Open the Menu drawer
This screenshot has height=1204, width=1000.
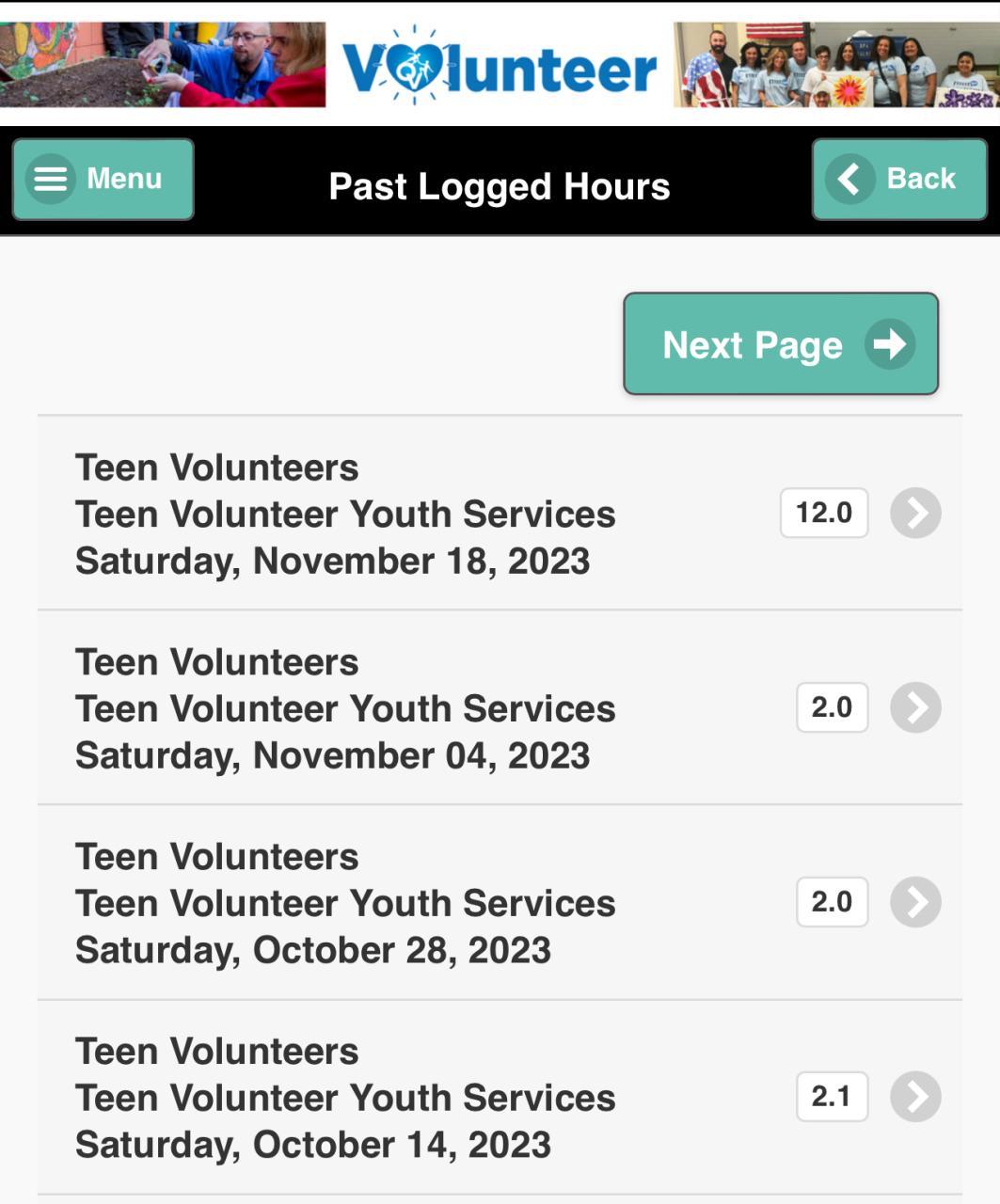coord(103,180)
